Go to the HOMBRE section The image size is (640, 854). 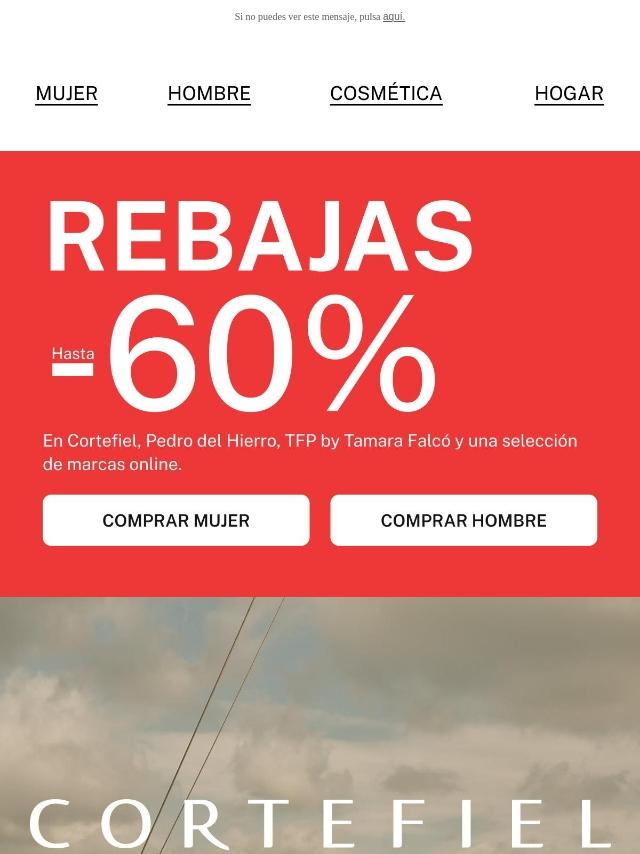pos(209,93)
